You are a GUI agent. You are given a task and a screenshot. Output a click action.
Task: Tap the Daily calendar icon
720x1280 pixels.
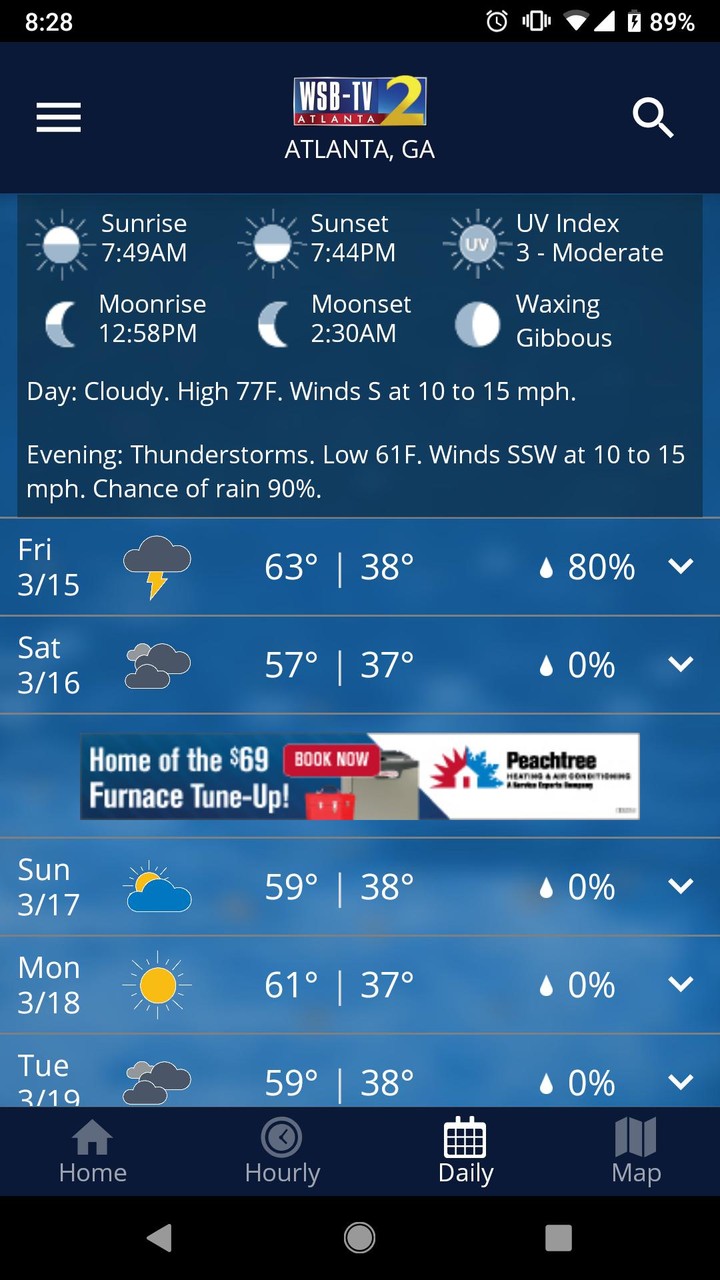tap(465, 1137)
